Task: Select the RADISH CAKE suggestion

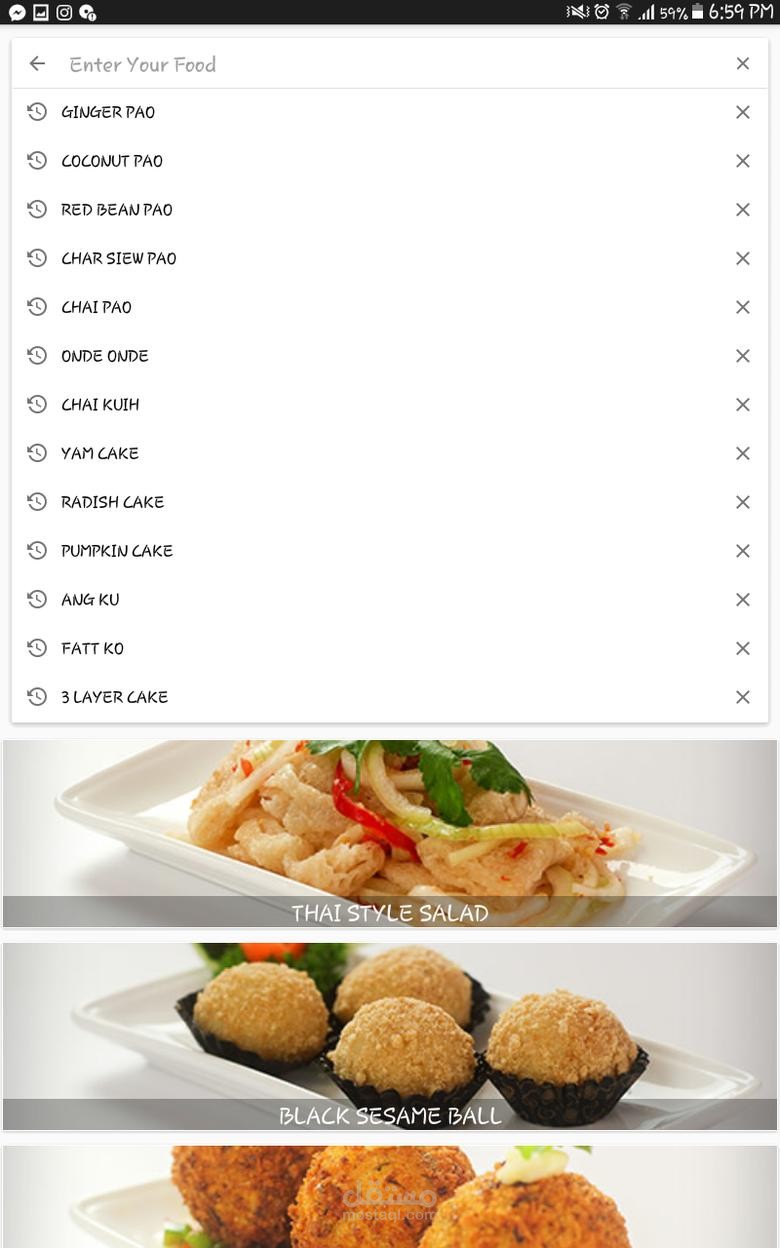Action: [x=112, y=502]
